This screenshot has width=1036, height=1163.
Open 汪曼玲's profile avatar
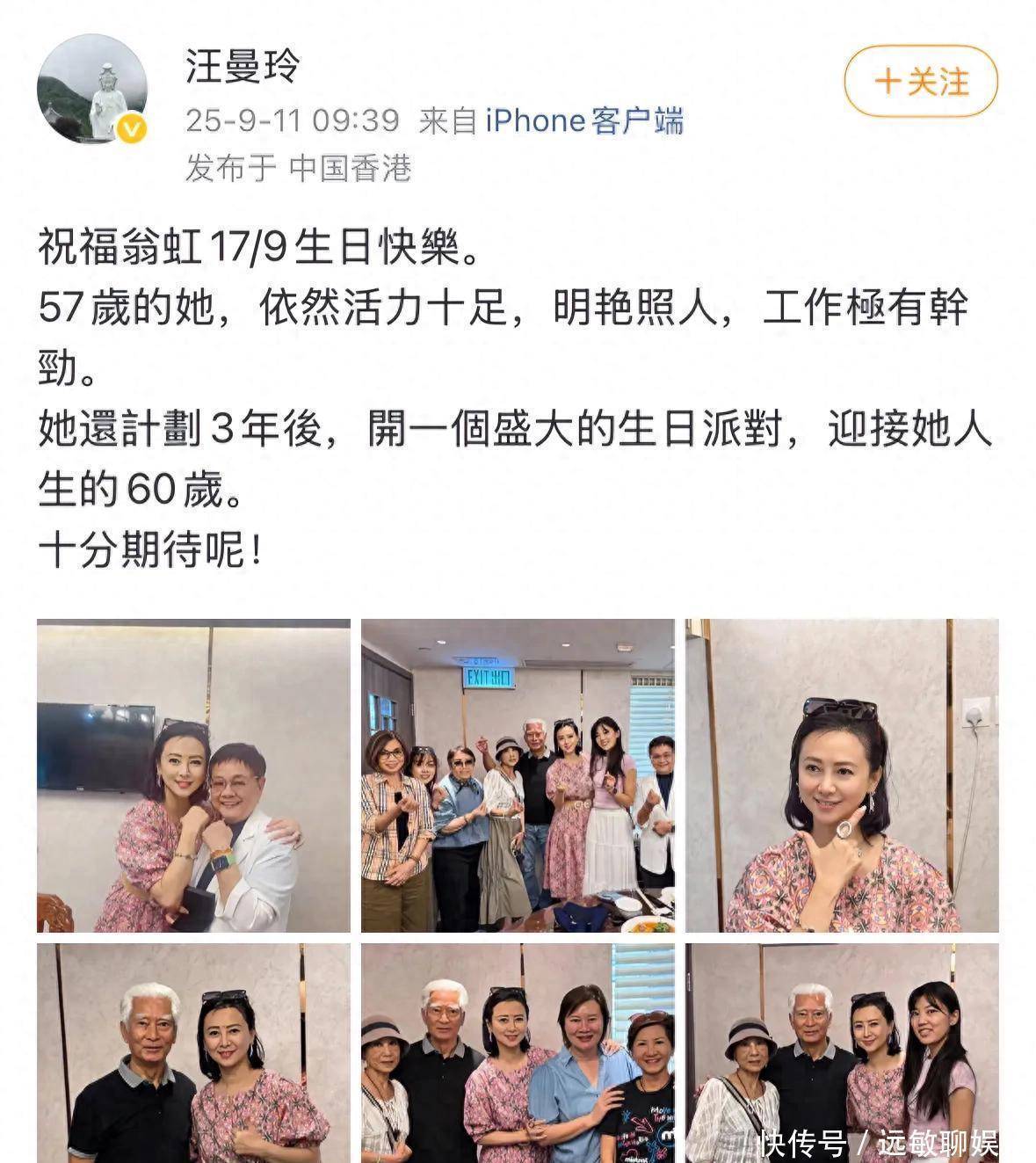91,89
